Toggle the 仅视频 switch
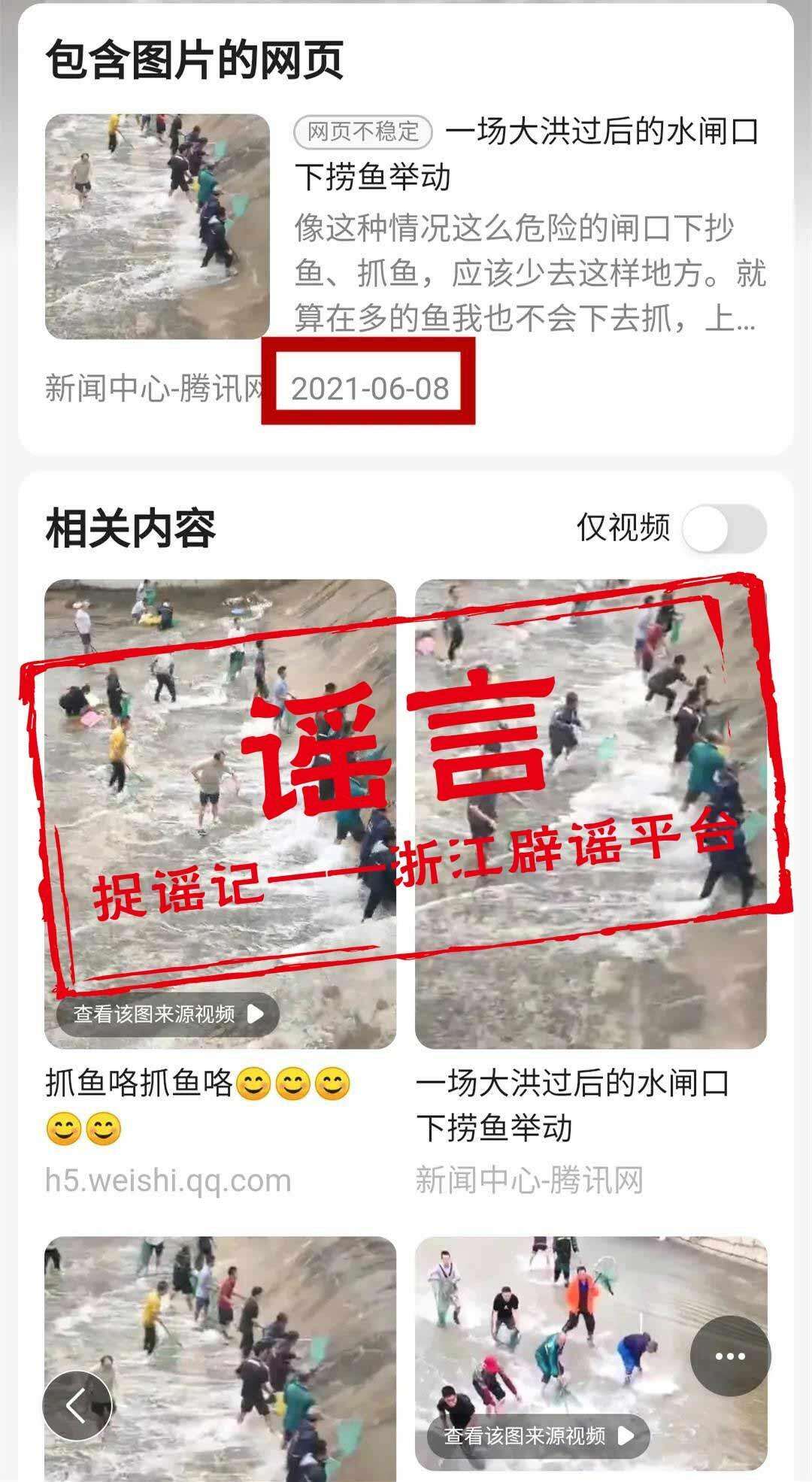Screen dimensions: 812x1482 [x=724, y=529]
